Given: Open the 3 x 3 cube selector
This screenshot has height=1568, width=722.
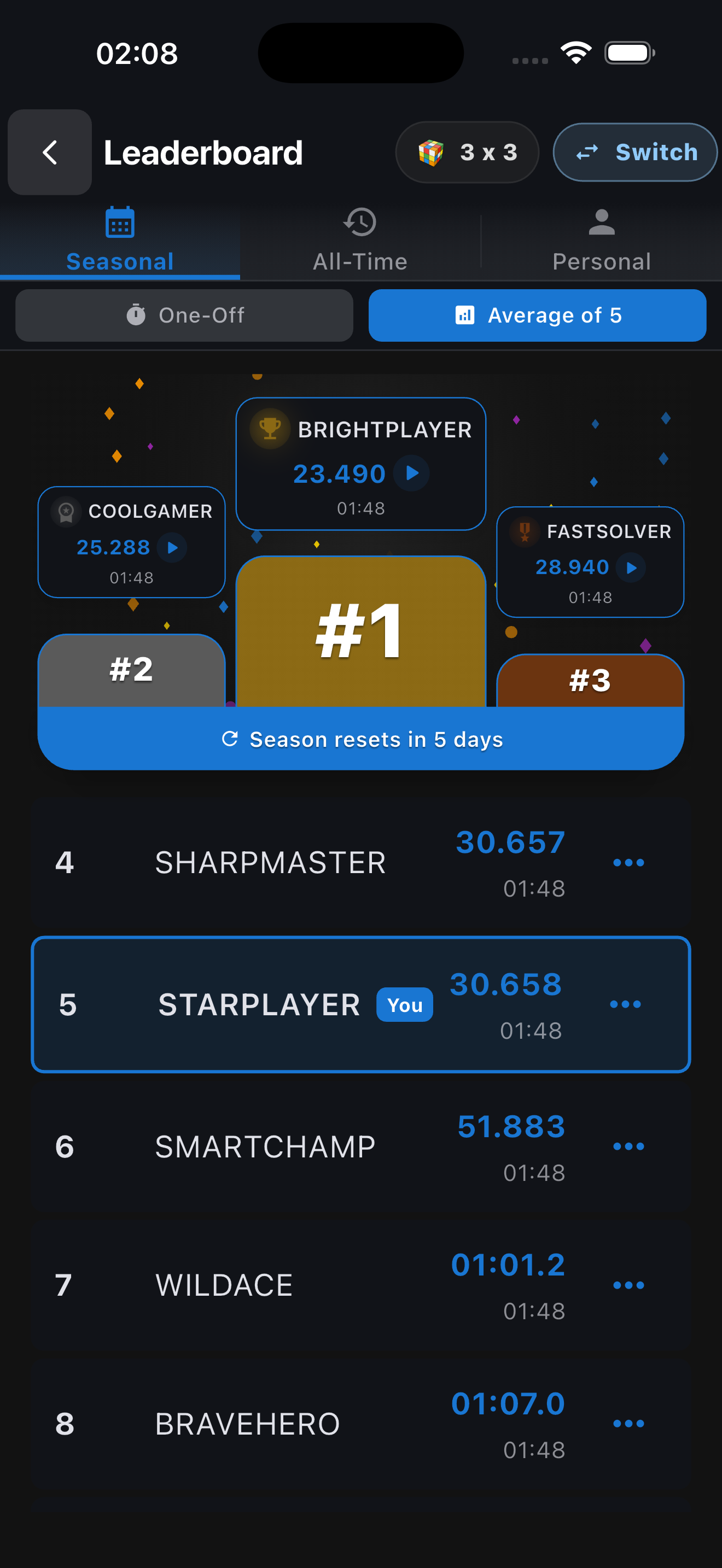Looking at the screenshot, I should [x=467, y=152].
